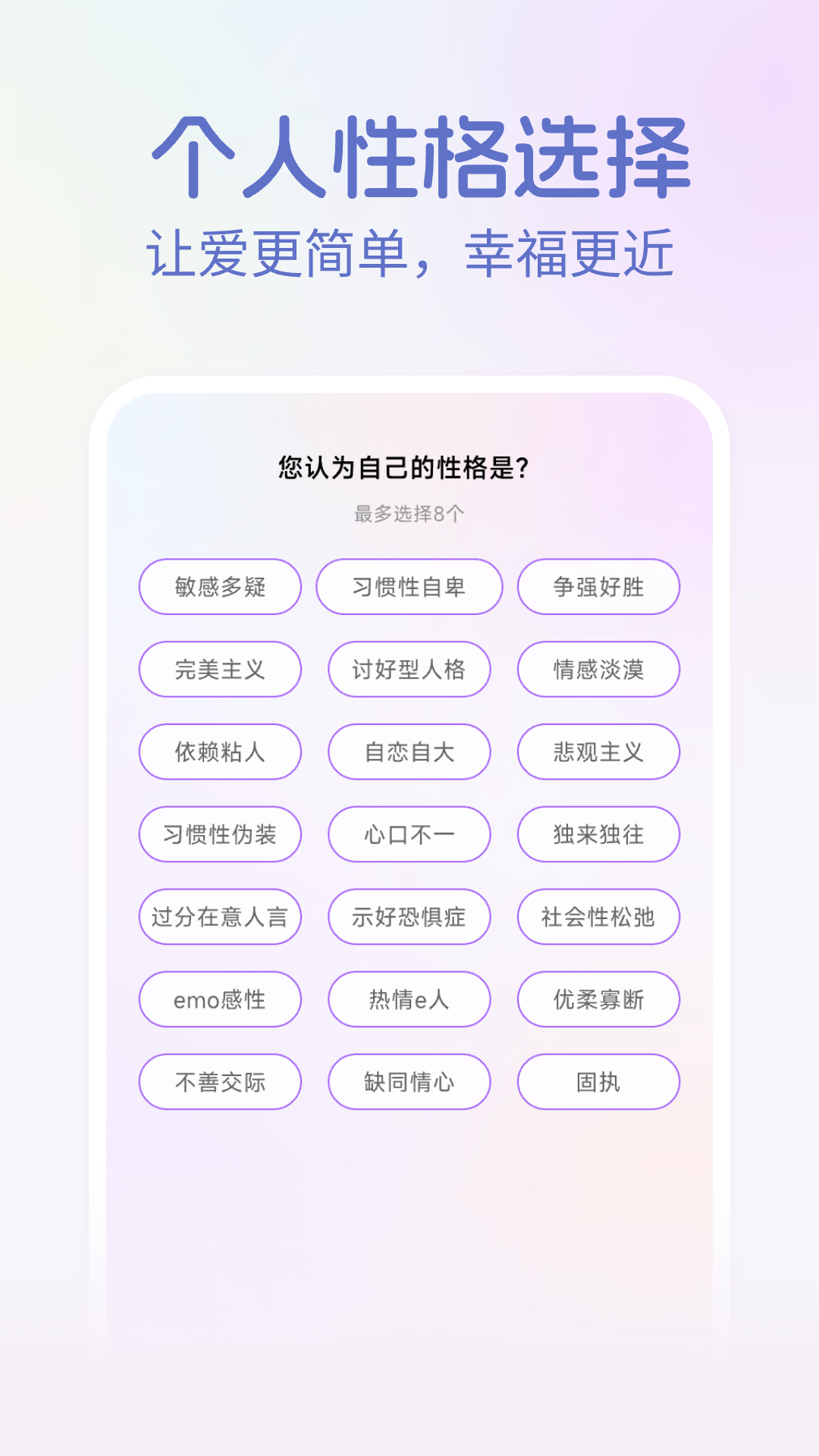The image size is (819, 1456).
Task: Choose the 热情e人 trait
Action: (x=409, y=999)
